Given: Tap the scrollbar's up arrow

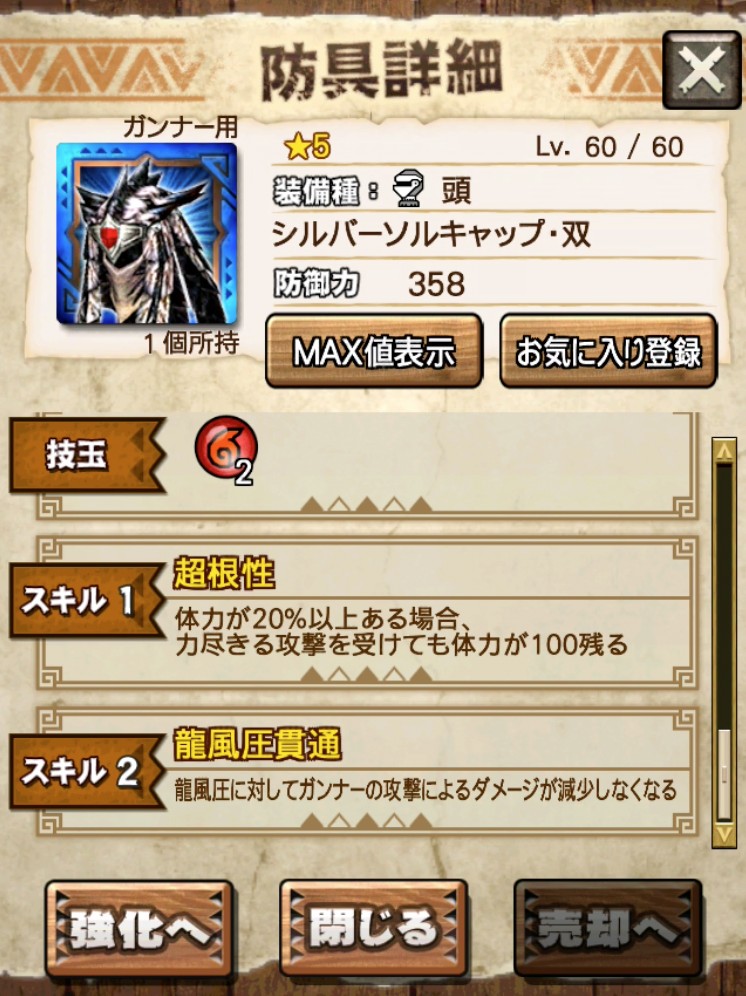Looking at the screenshot, I should tap(724, 450).
